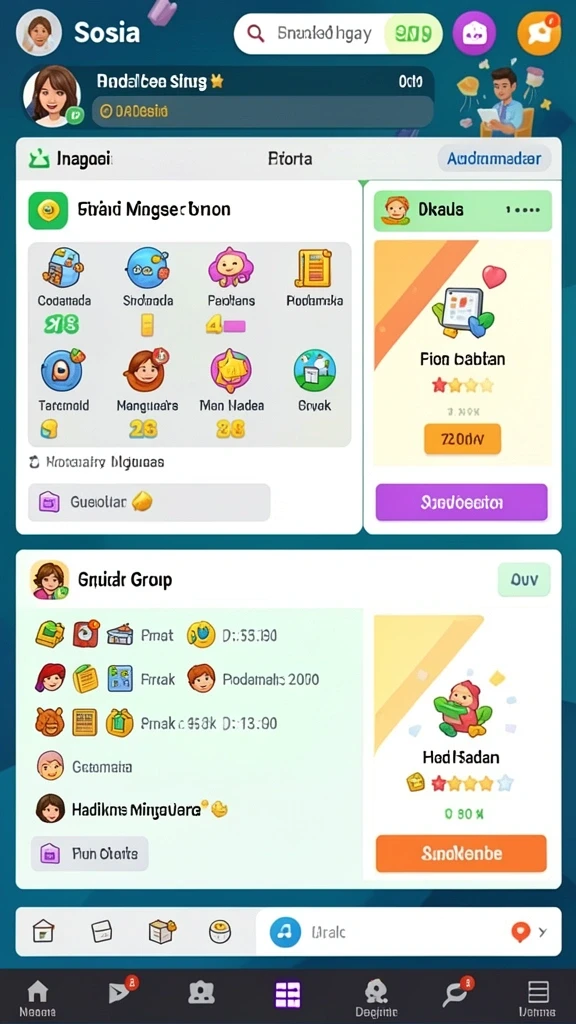Viewport: 576px width, 1024px height.
Task: Tap the green Ouv button
Action: tap(524, 580)
